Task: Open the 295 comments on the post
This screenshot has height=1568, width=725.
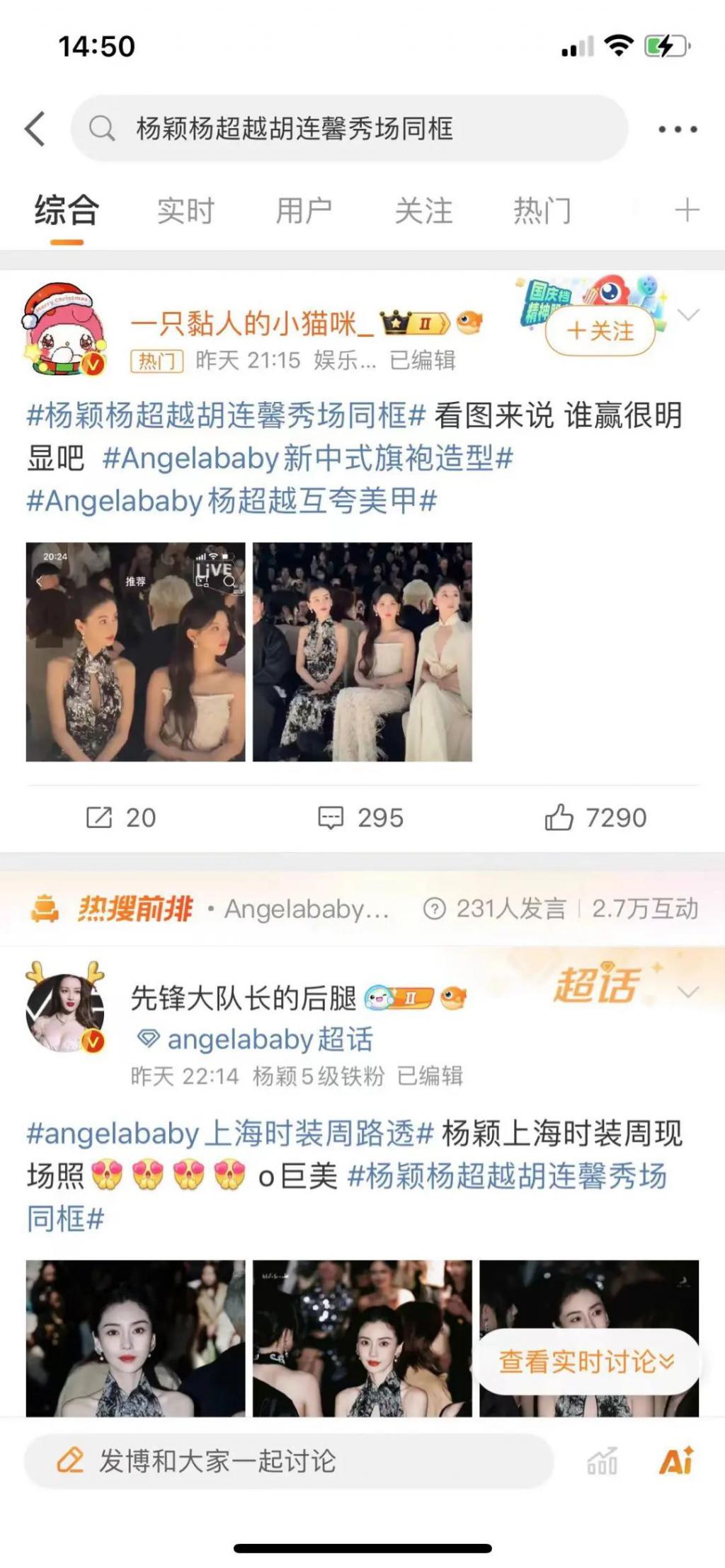Action: click(x=361, y=818)
